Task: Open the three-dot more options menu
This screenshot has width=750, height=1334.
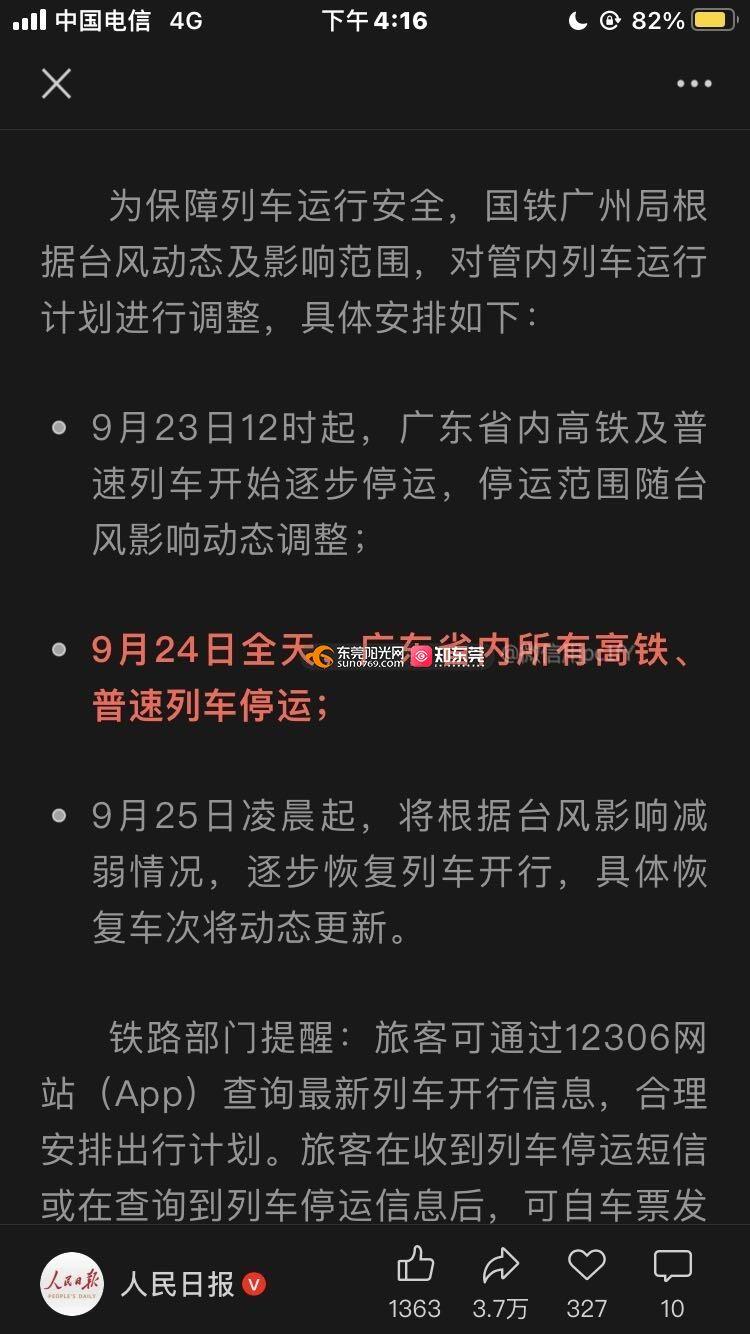Action: 694,84
